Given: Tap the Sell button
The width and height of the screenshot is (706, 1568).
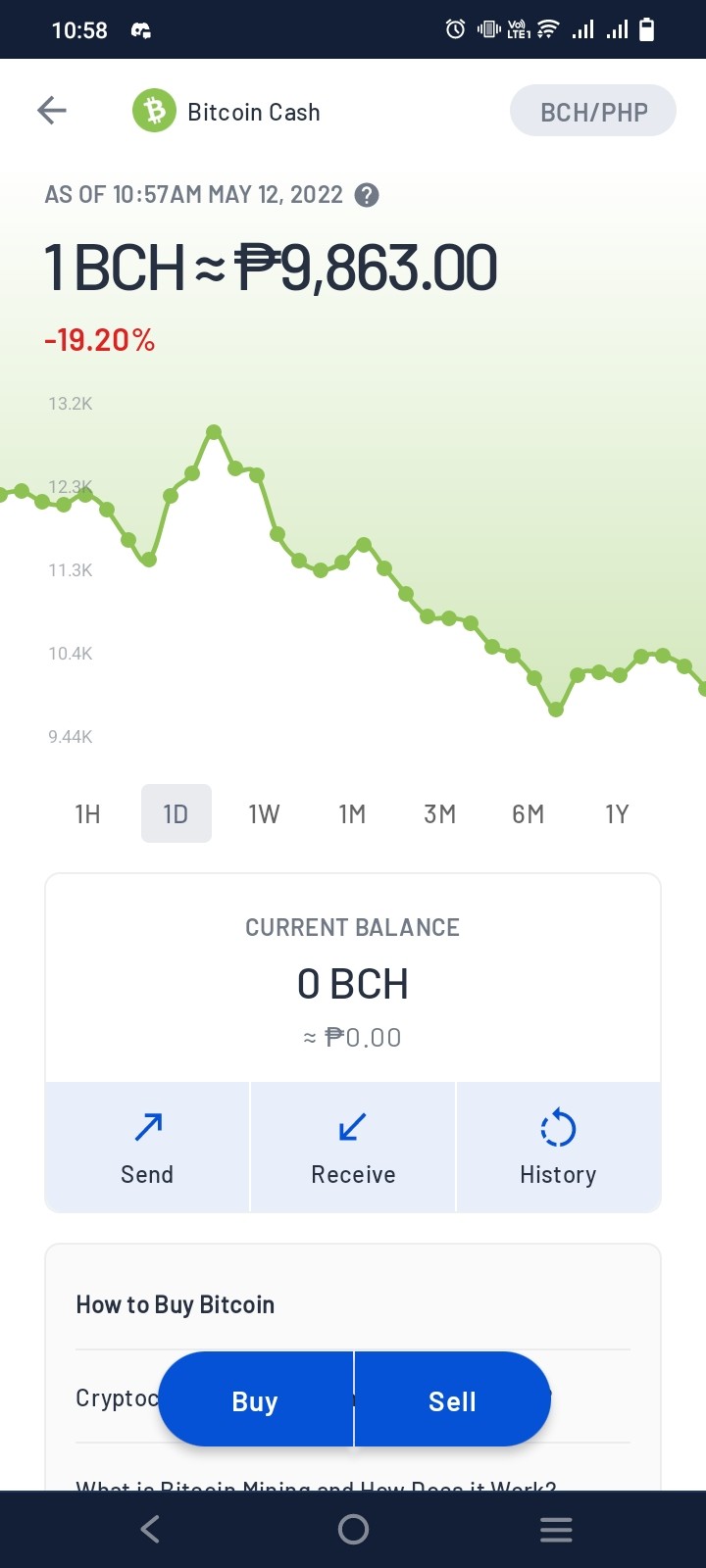Looking at the screenshot, I should tap(453, 1399).
